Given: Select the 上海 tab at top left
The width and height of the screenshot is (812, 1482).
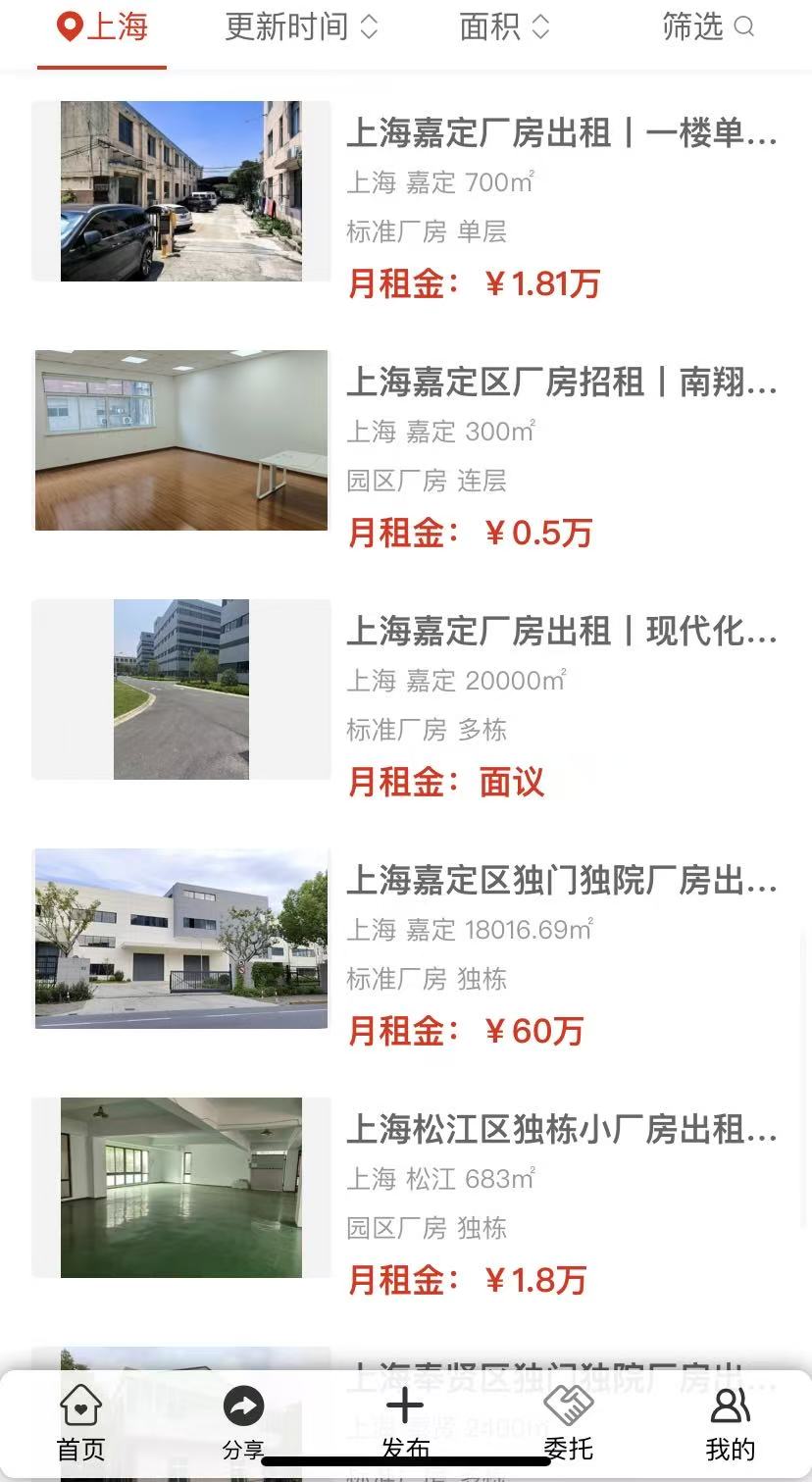Looking at the screenshot, I should click(x=101, y=27).
